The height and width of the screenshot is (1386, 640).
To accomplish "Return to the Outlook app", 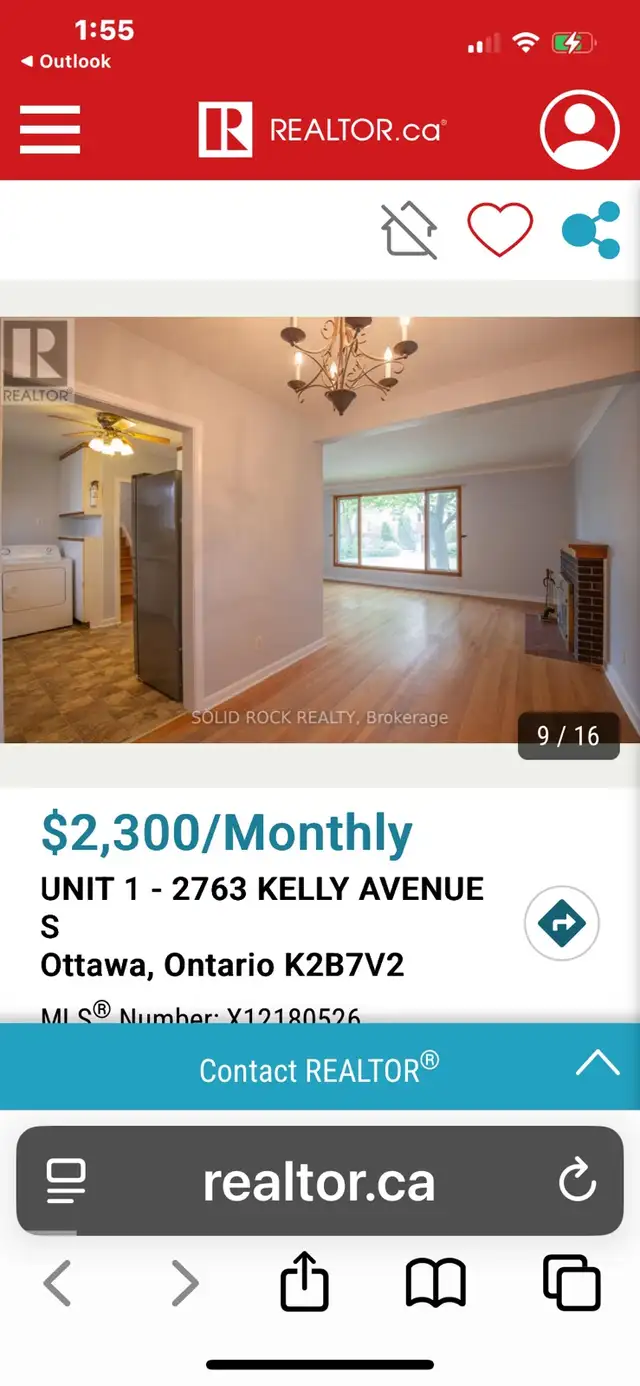I will 66,62.
